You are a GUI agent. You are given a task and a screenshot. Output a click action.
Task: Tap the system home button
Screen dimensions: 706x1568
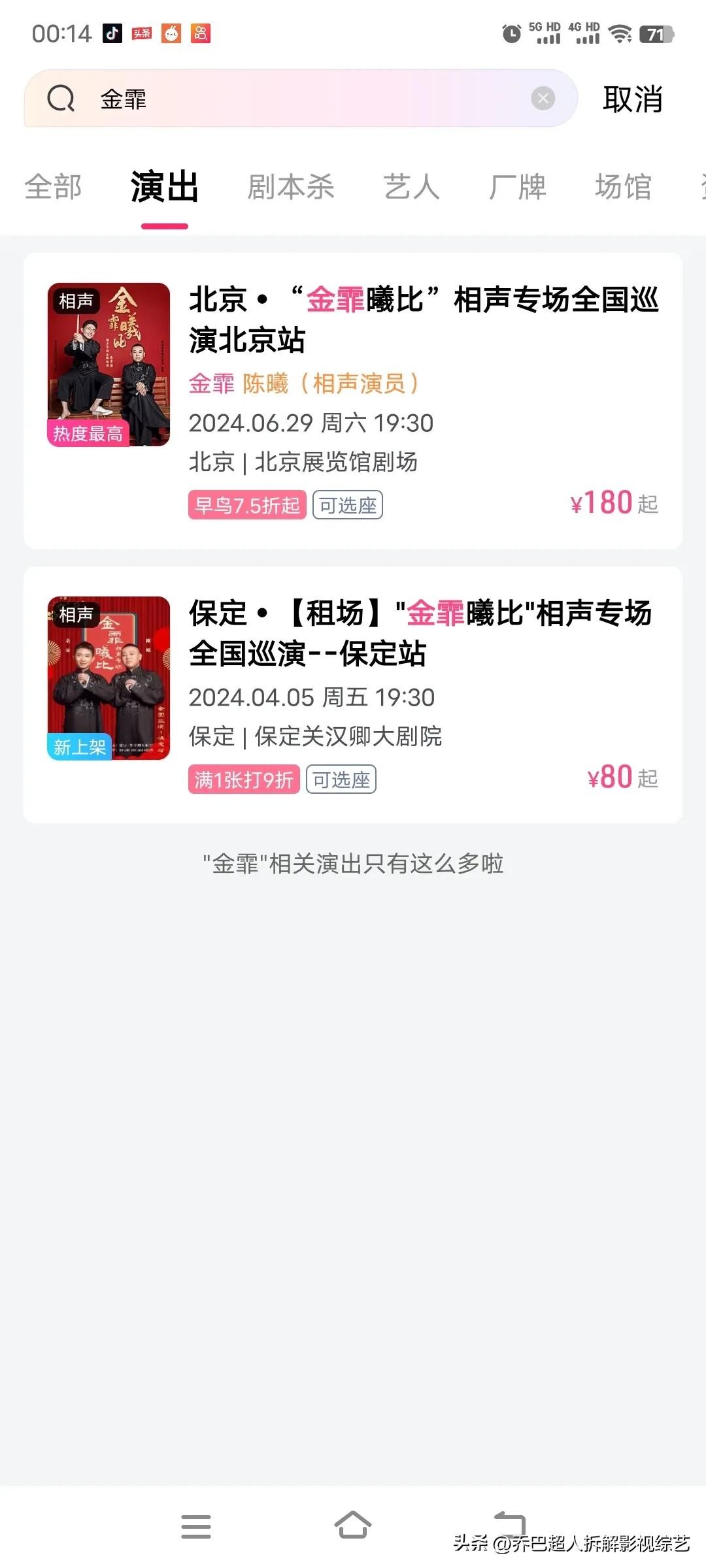pyautogui.click(x=353, y=1526)
